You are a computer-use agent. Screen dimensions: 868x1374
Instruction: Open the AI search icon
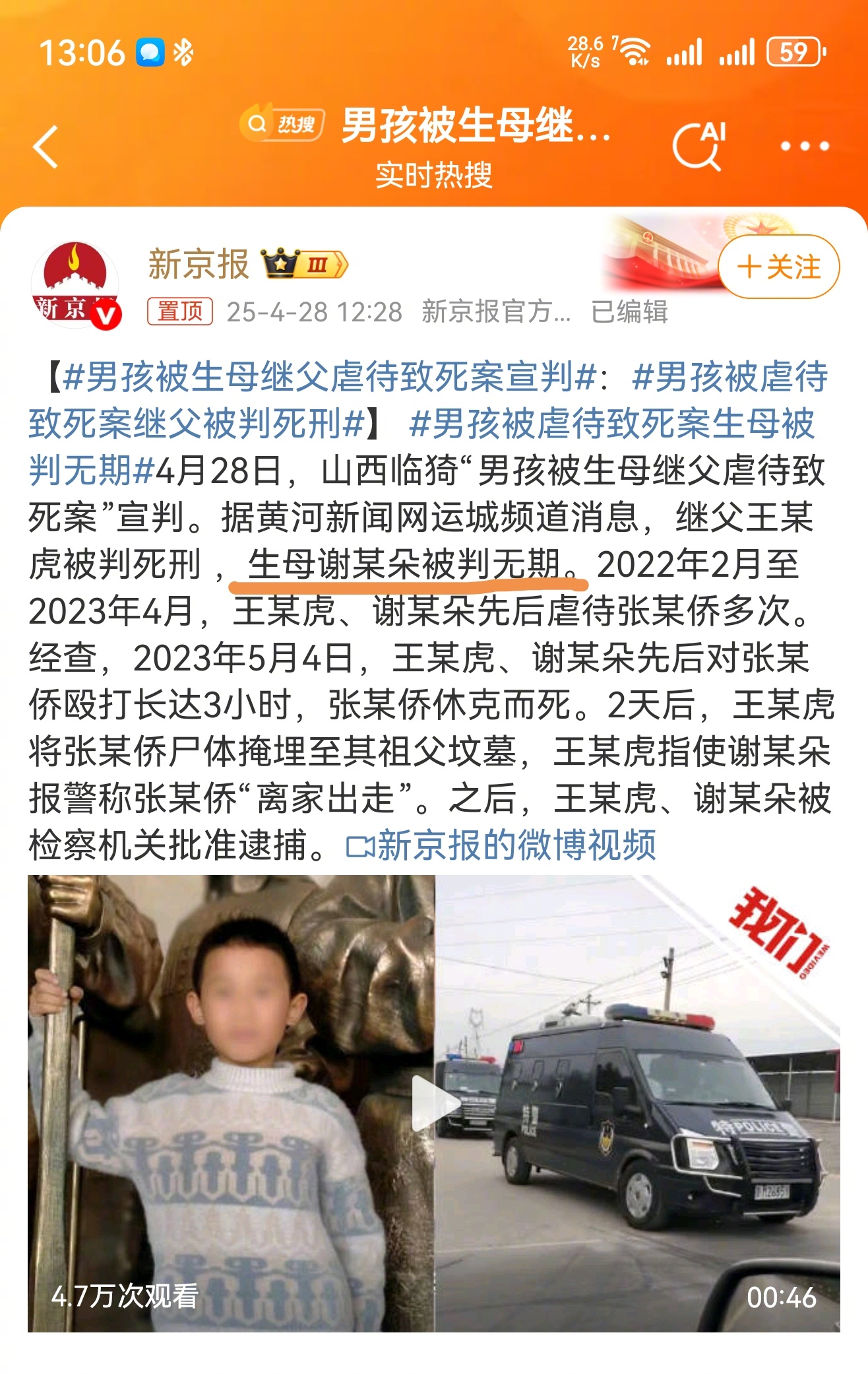(698, 147)
